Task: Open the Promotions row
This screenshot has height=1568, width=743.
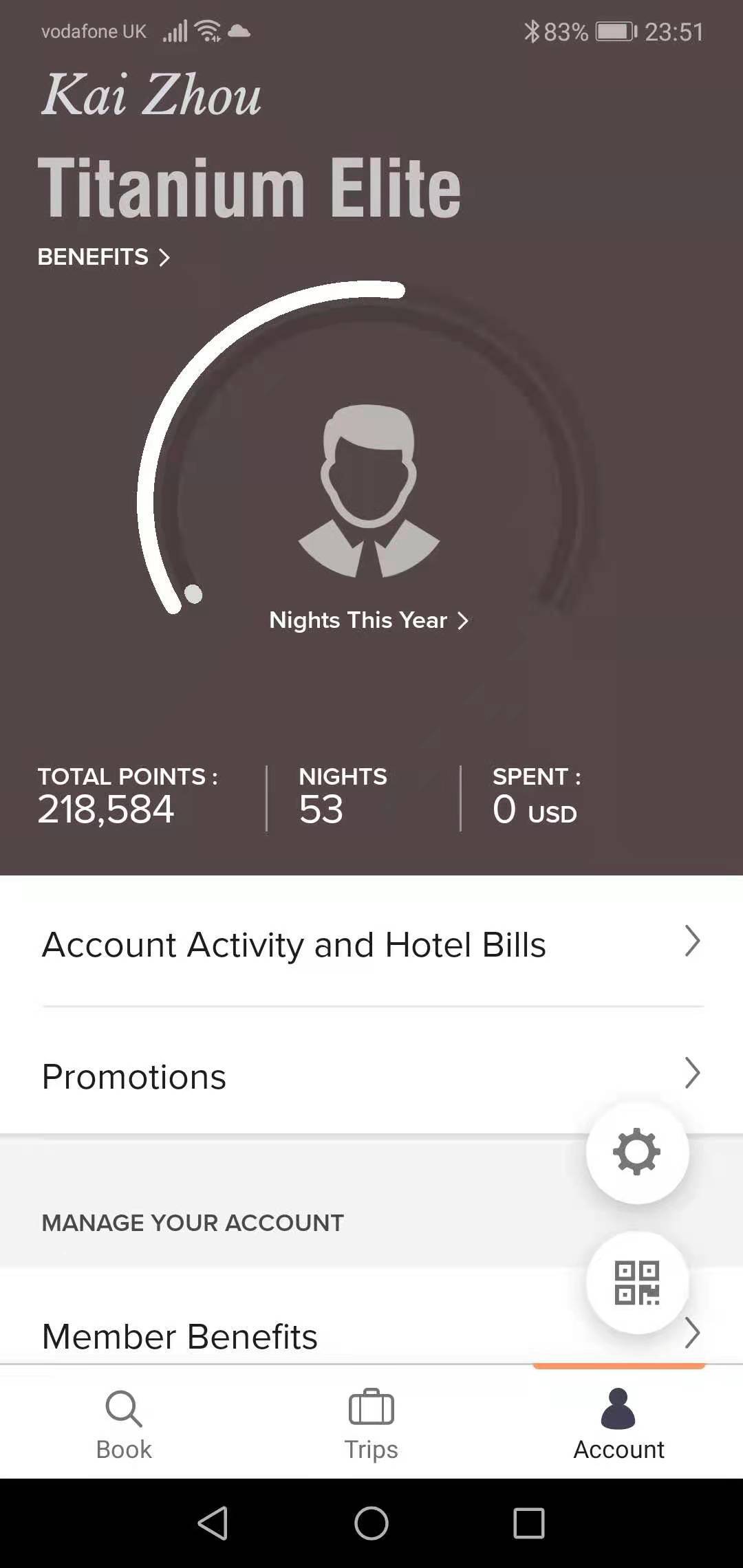Action: tap(371, 1076)
